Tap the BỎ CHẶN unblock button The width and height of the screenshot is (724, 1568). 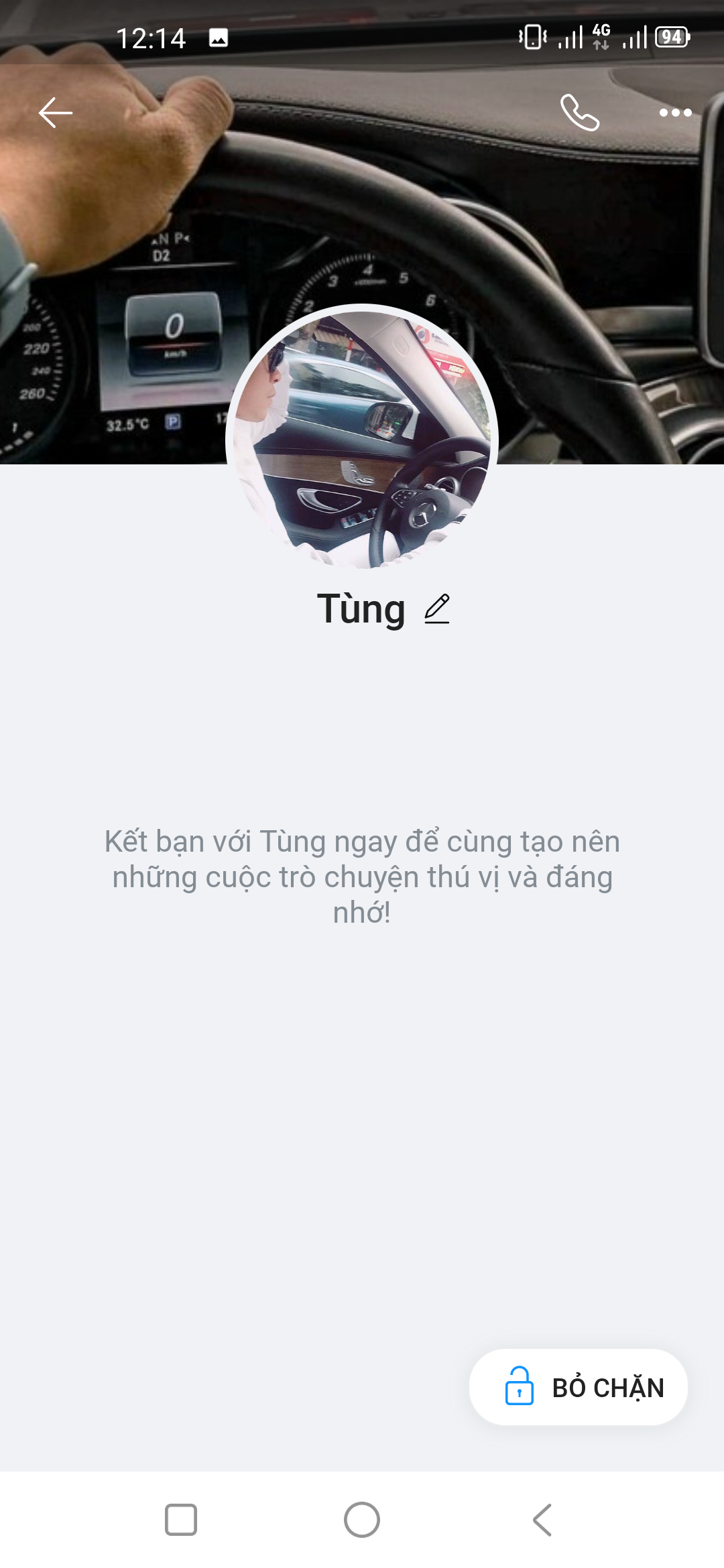(x=579, y=1387)
